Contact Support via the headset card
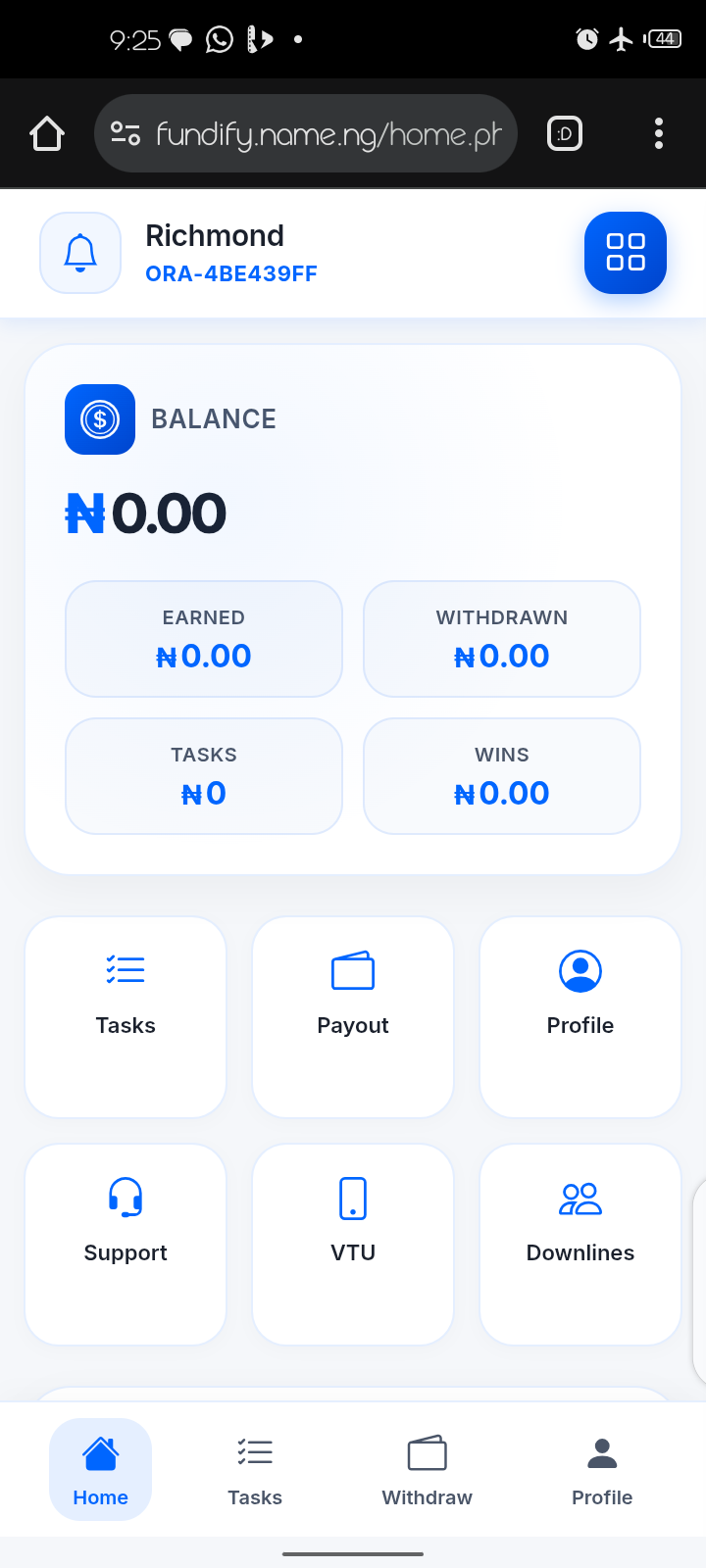This screenshot has width=706, height=1568. [126, 1244]
